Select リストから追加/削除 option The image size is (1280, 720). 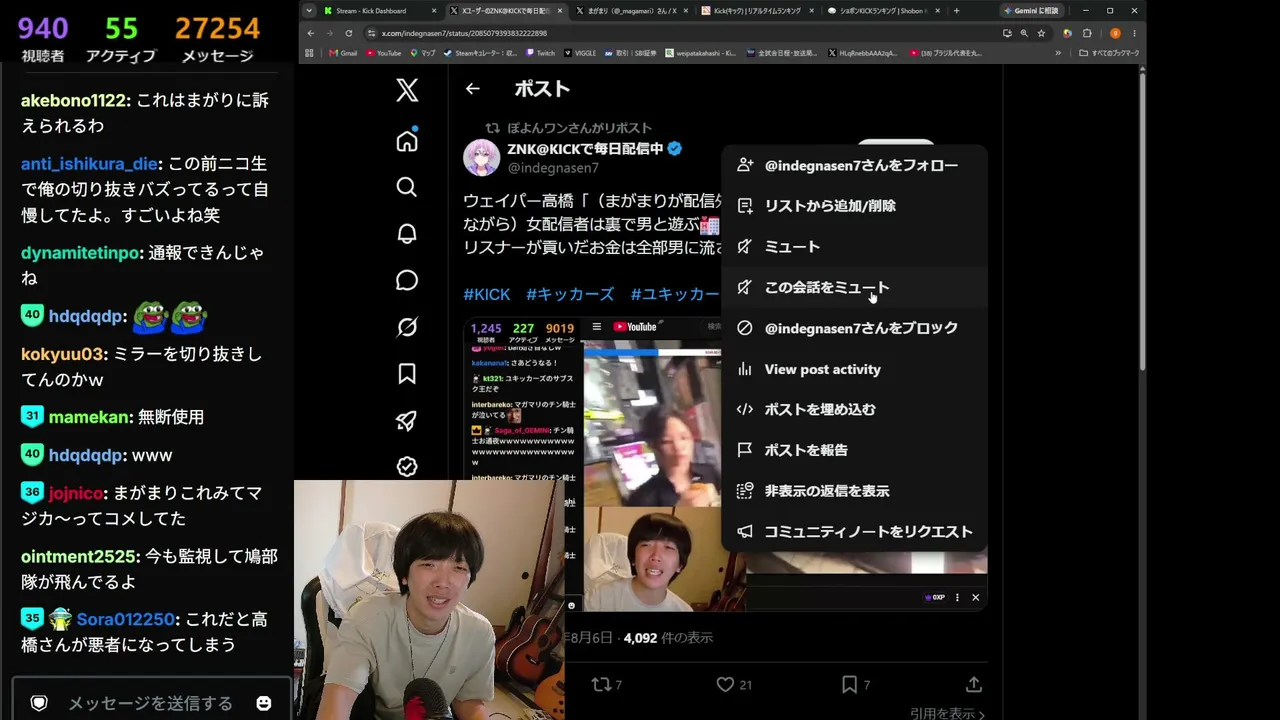(854, 206)
